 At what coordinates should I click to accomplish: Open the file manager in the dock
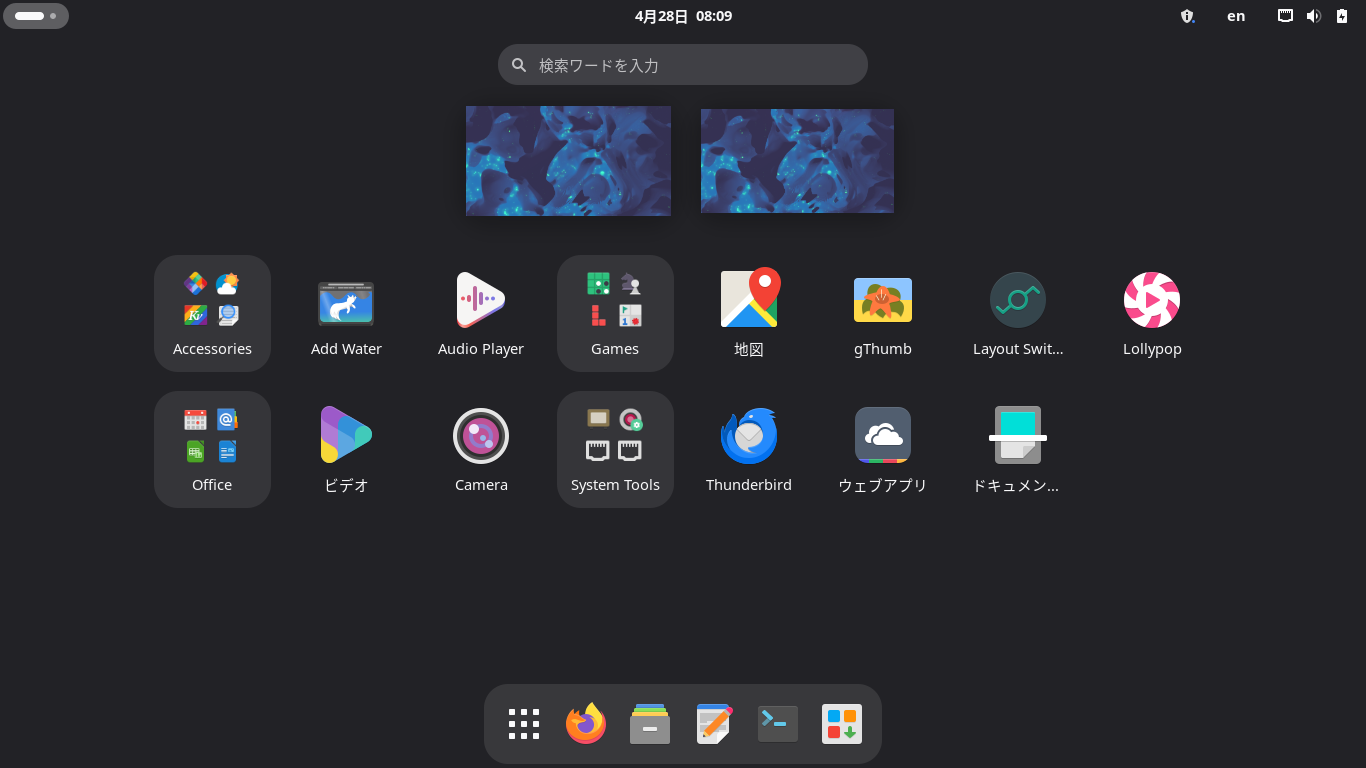click(x=650, y=724)
